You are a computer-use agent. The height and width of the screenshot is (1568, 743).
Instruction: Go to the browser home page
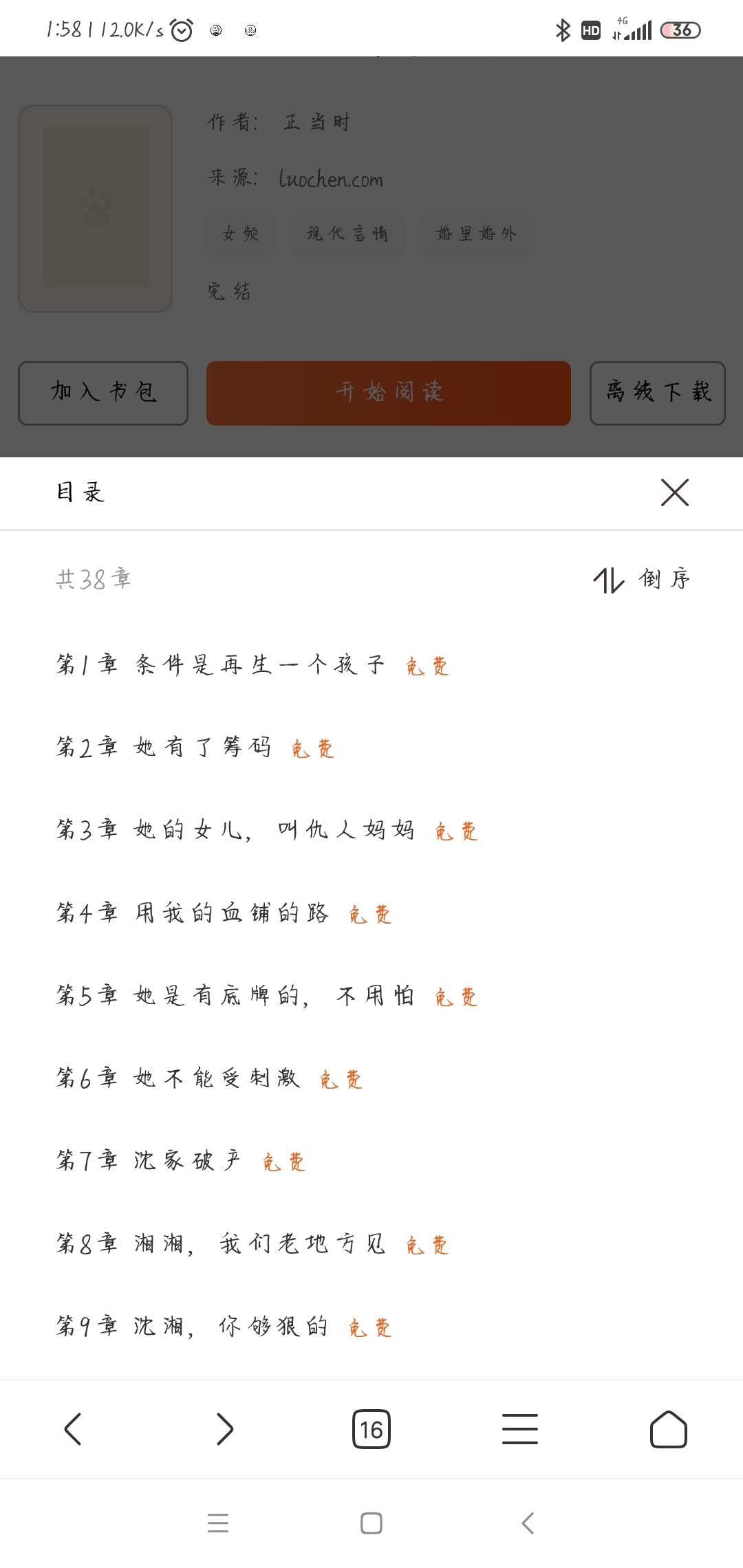tap(669, 1429)
